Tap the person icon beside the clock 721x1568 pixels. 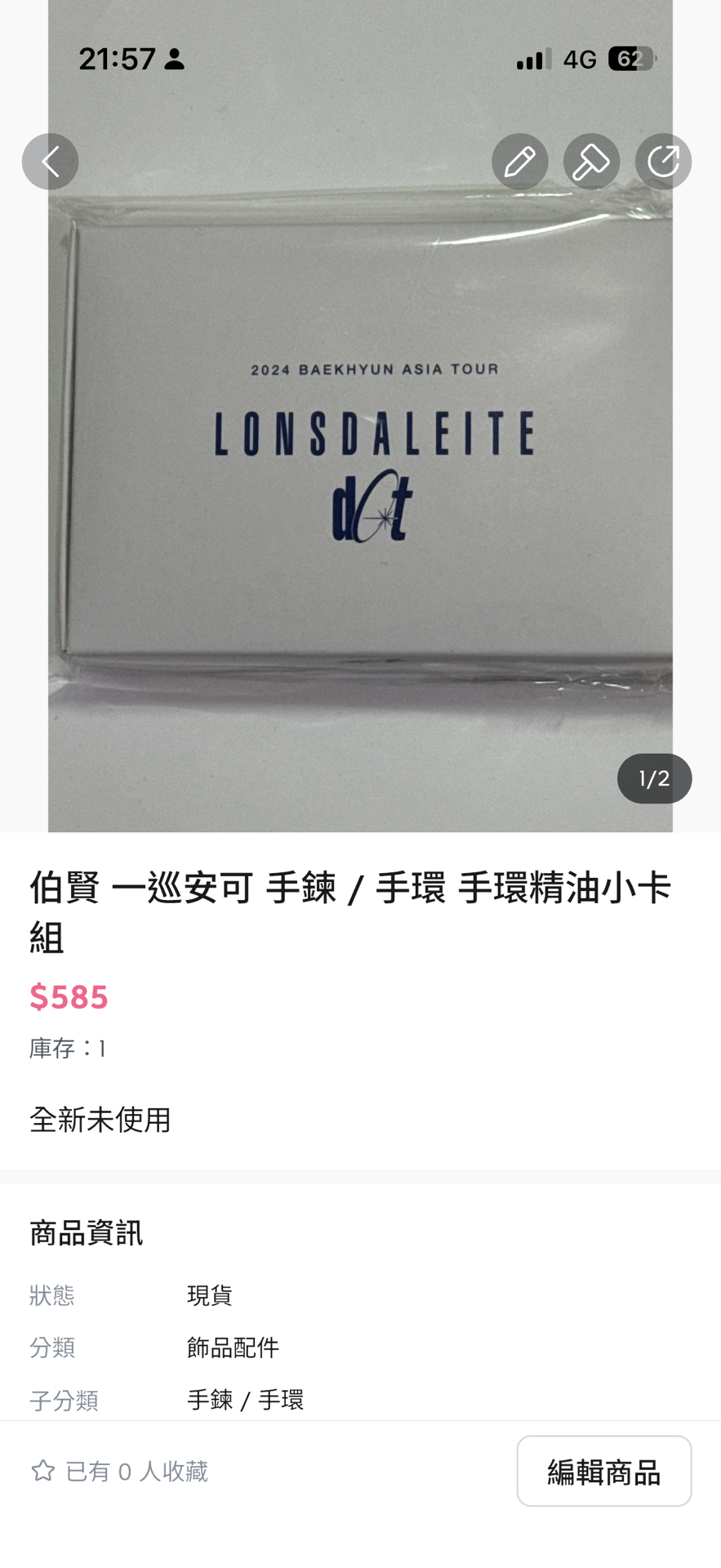[x=174, y=59]
